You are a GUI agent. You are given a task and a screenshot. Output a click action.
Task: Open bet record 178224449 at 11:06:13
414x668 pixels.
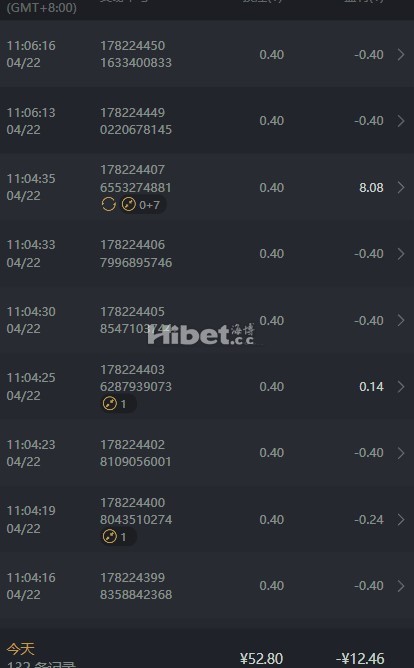[x=207, y=121]
